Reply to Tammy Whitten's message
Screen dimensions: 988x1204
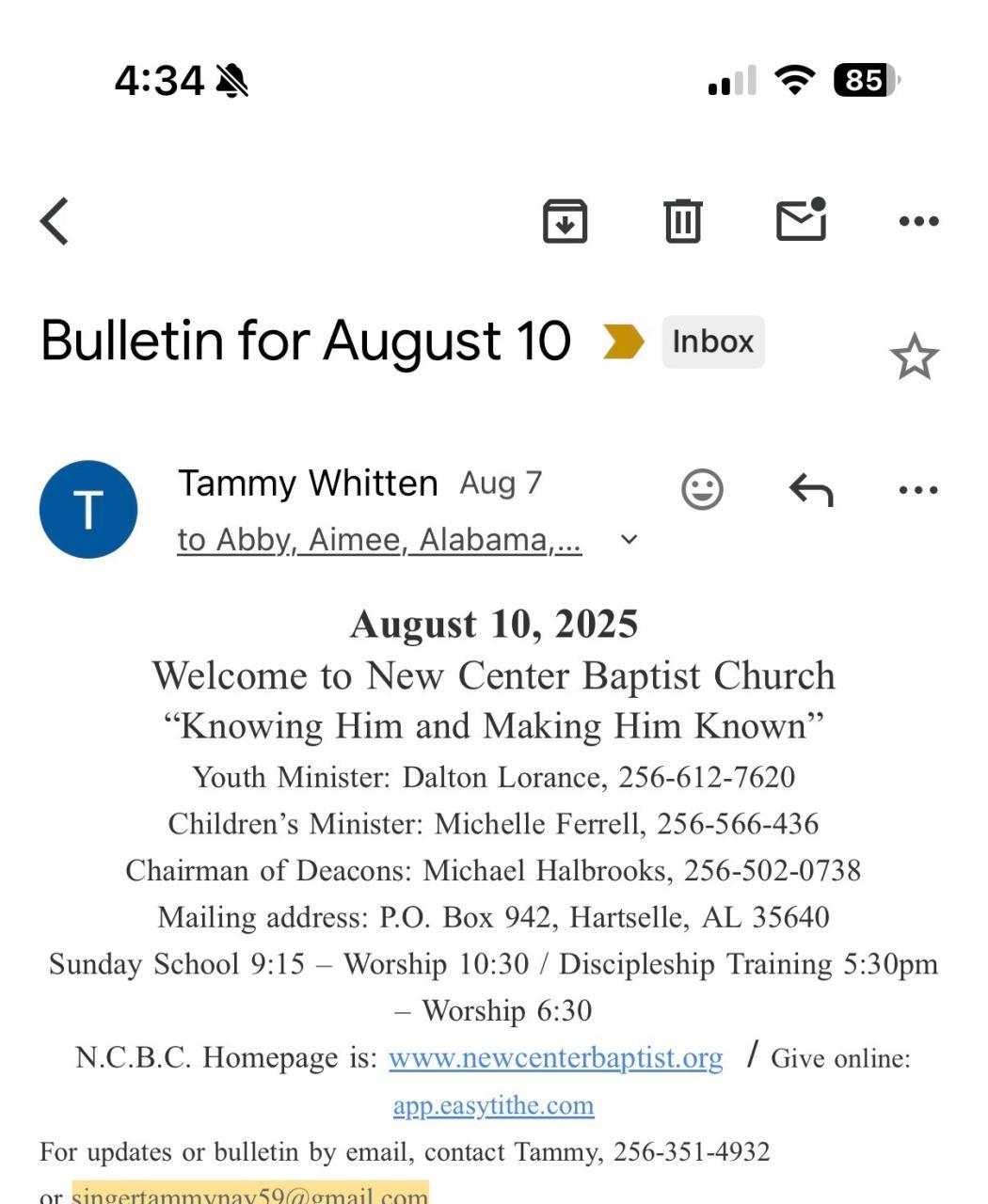coord(811,489)
